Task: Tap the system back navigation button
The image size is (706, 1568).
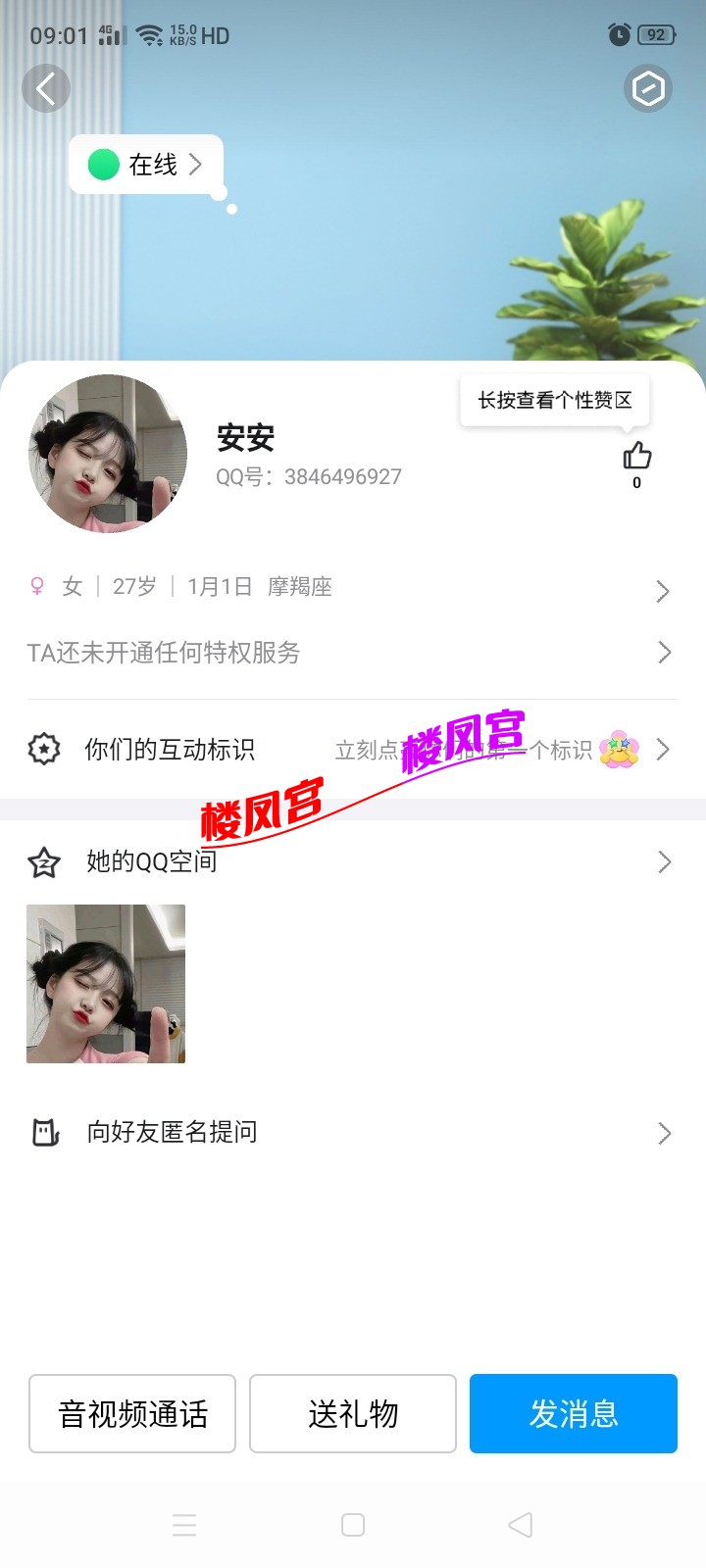Action: (x=521, y=1525)
